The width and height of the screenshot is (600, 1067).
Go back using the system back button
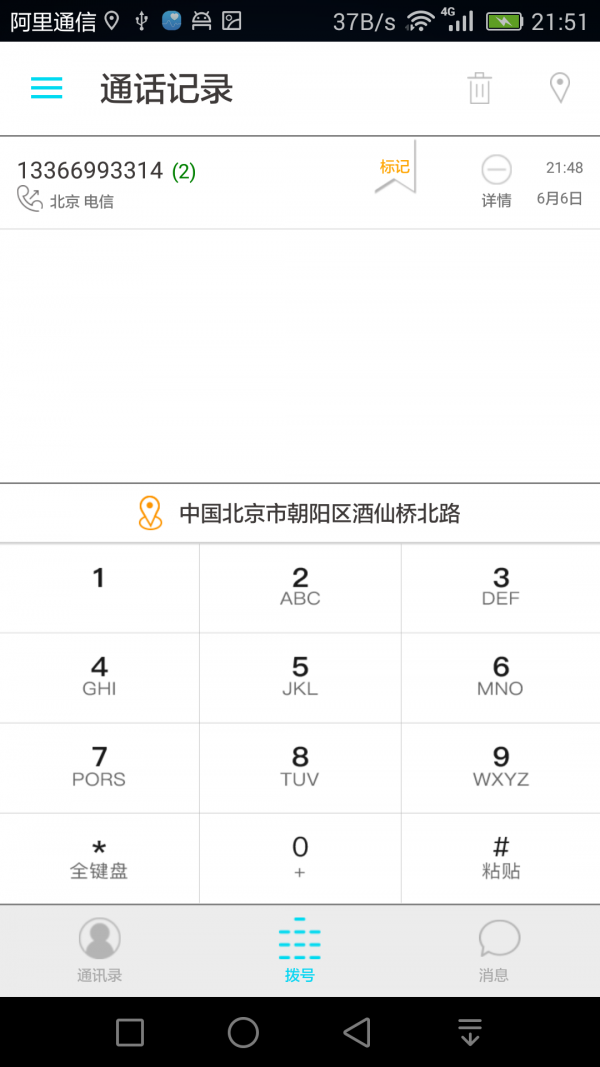[x=357, y=1032]
